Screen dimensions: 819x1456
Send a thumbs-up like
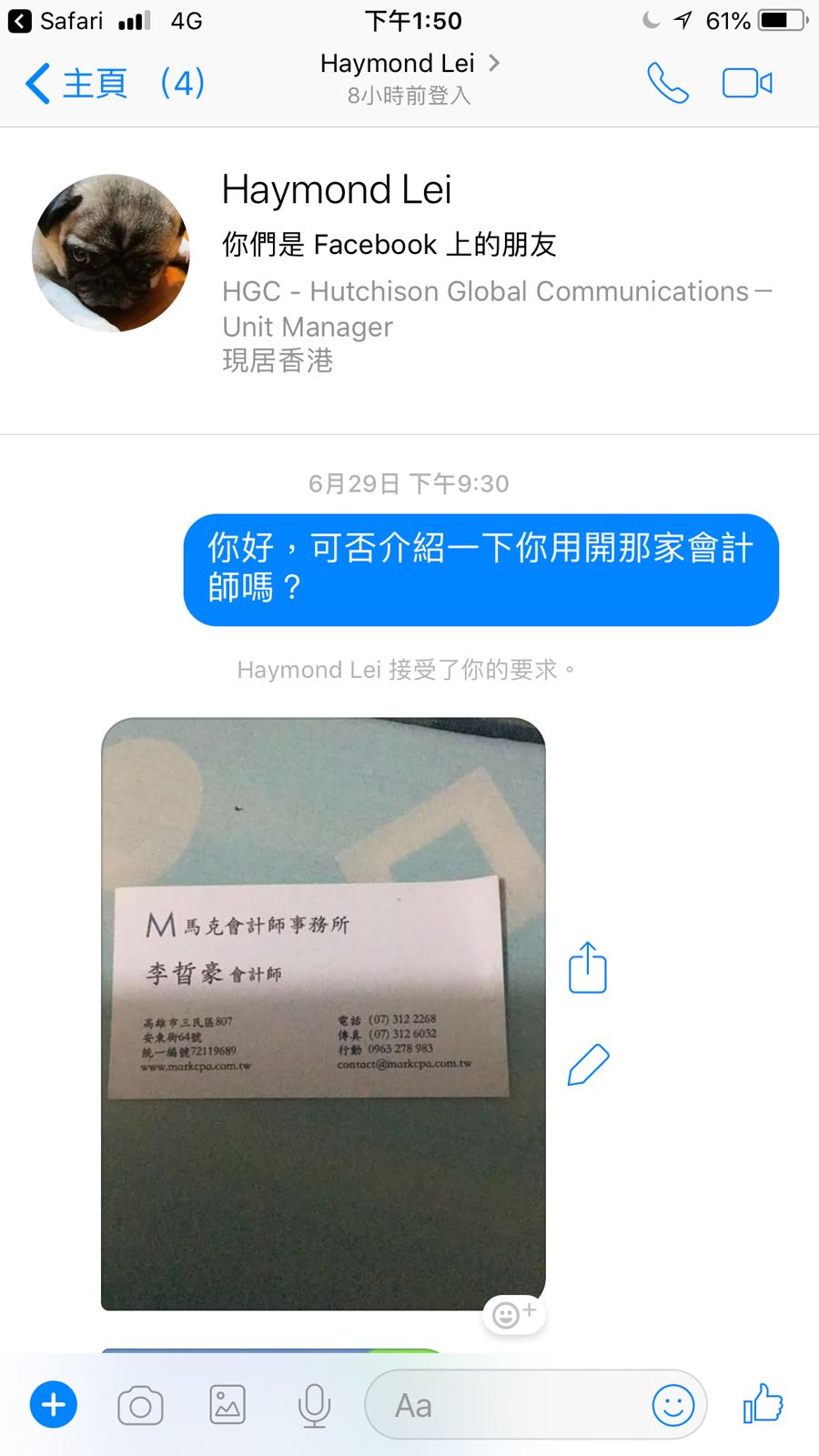(x=763, y=1403)
